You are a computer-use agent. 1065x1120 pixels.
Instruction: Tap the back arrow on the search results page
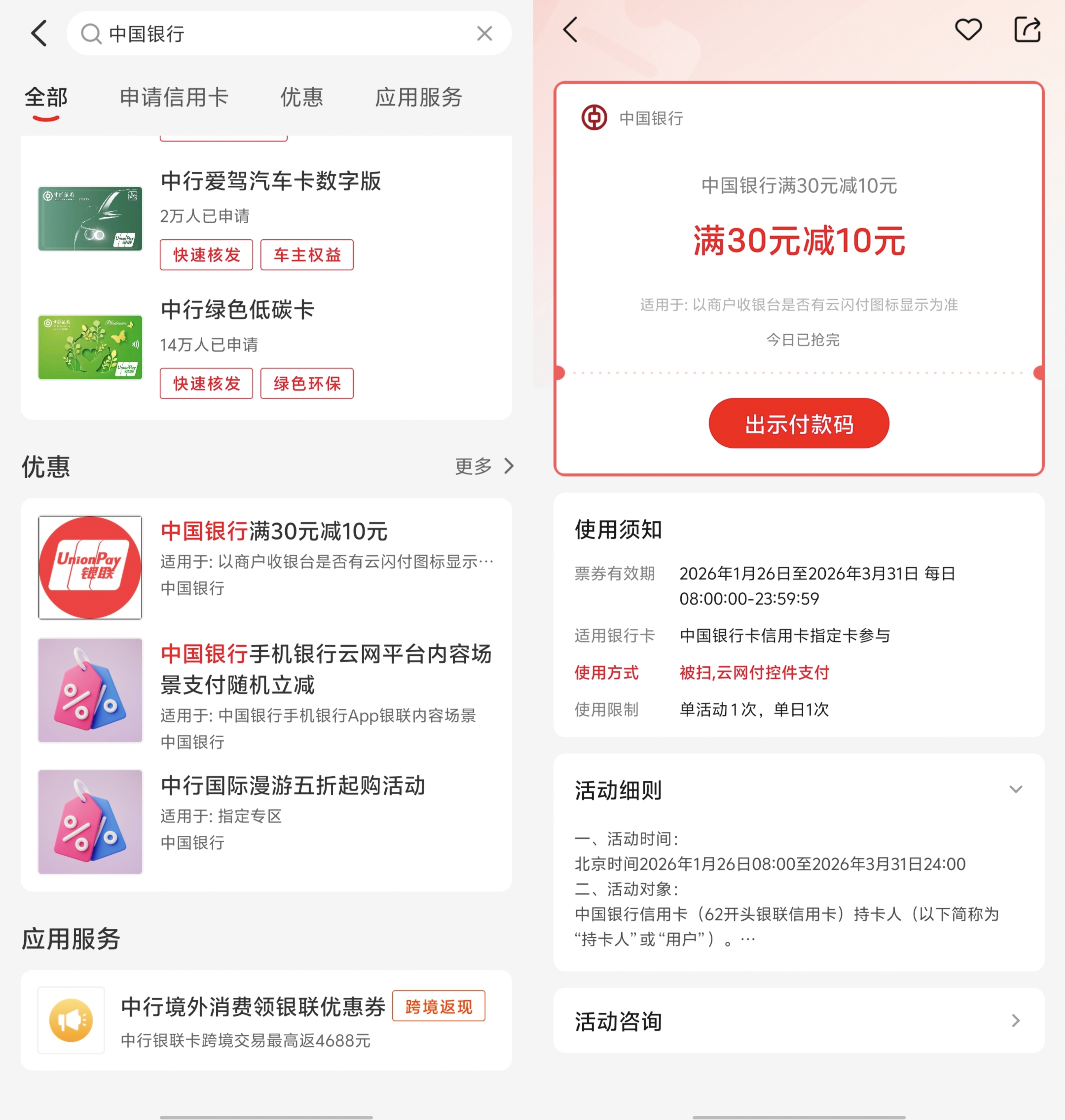pos(39,34)
